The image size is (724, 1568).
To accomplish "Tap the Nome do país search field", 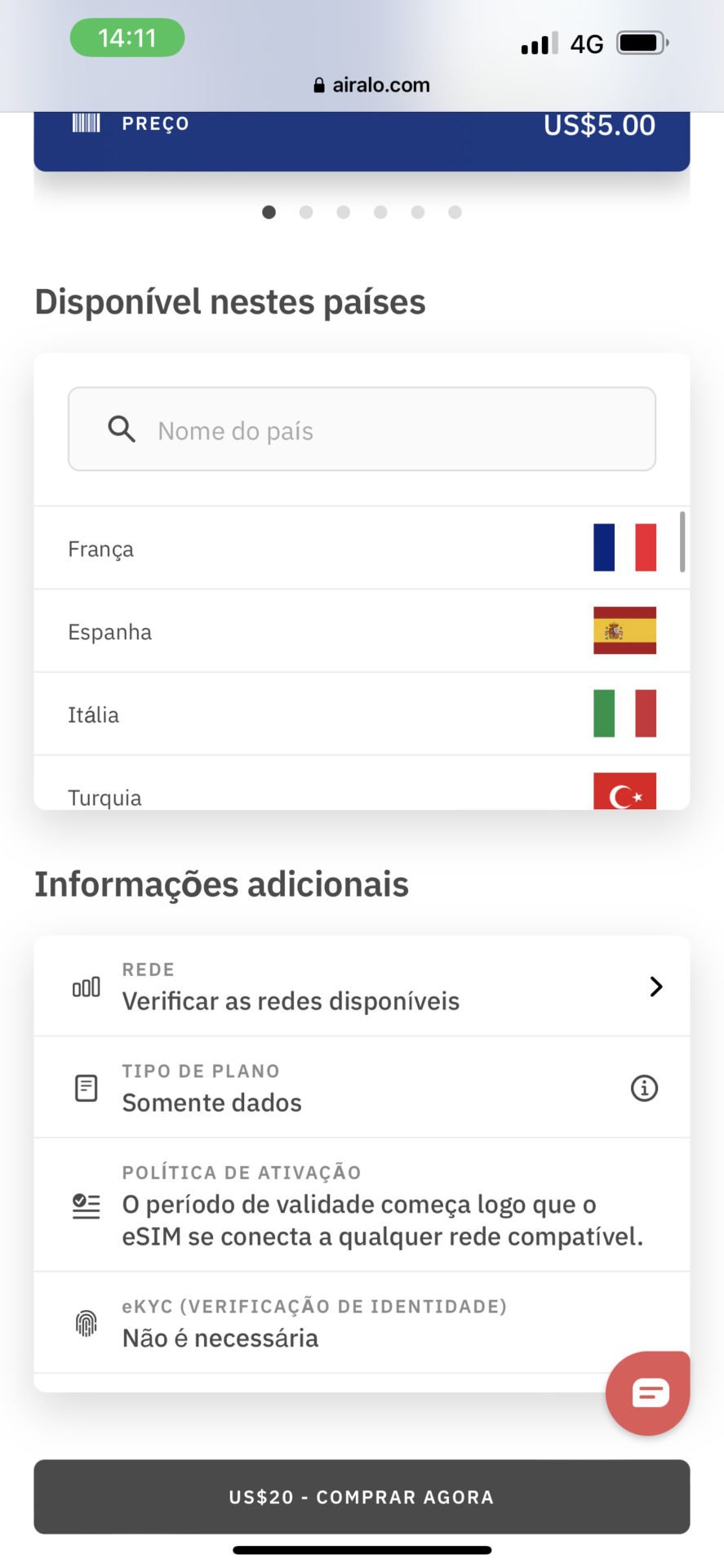I will 362,429.
